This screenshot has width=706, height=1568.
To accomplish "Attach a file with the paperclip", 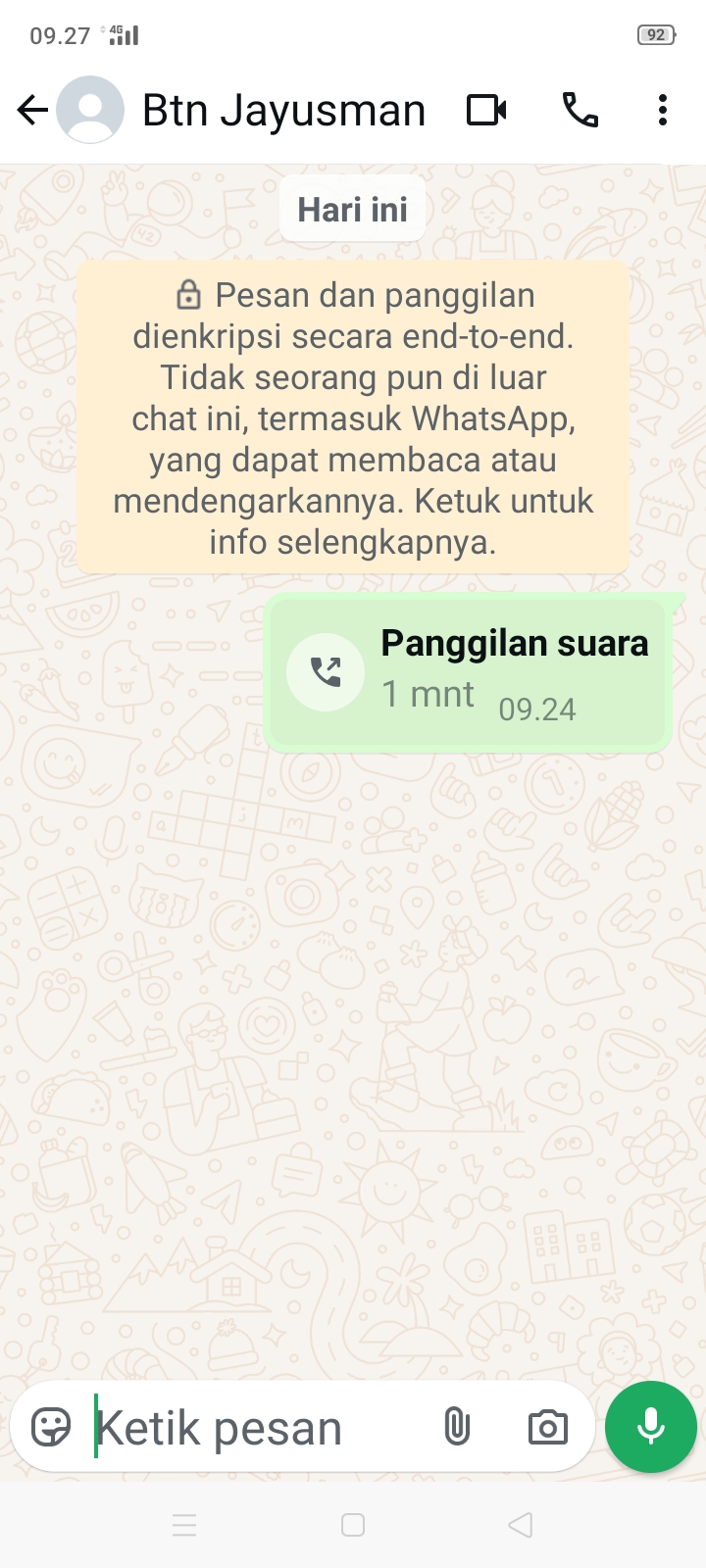I will pyautogui.click(x=457, y=1427).
